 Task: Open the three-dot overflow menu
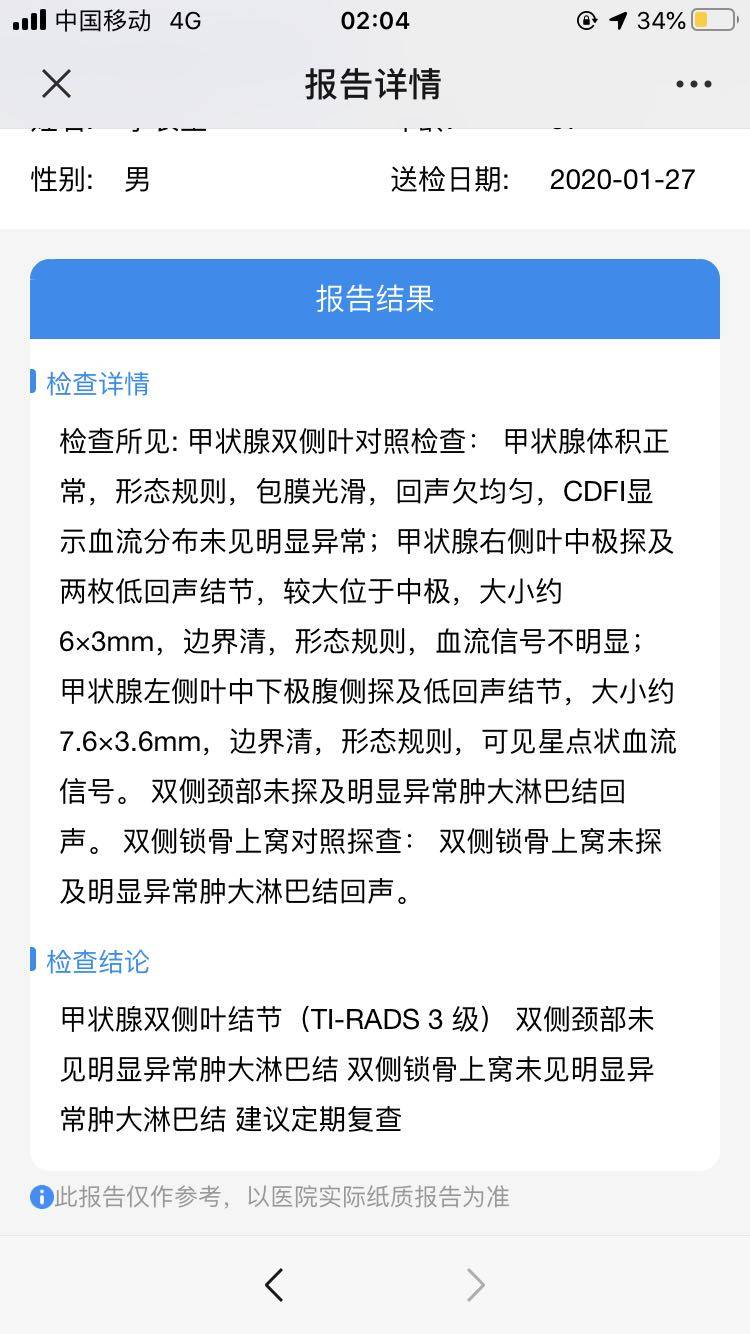click(693, 85)
